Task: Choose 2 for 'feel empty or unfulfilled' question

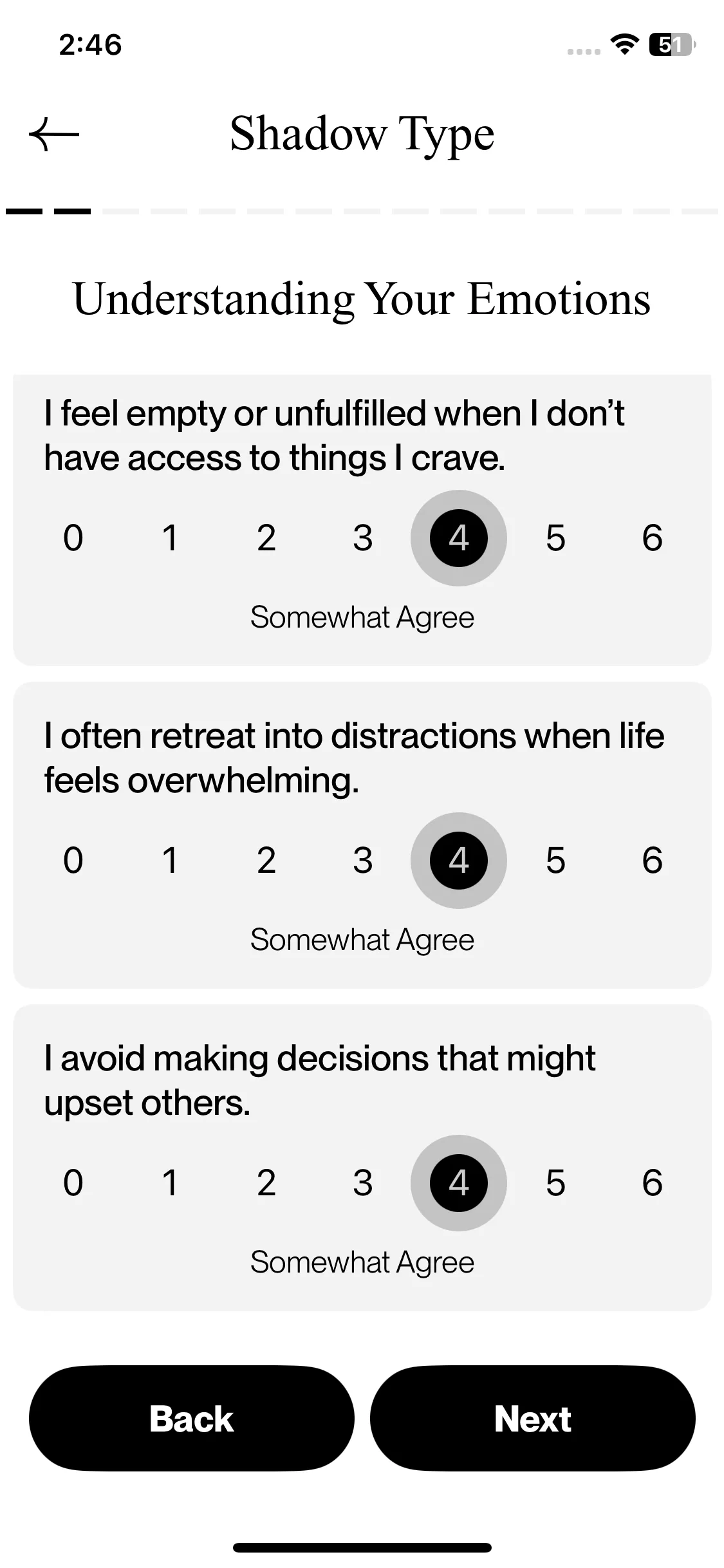Action: point(266,538)
